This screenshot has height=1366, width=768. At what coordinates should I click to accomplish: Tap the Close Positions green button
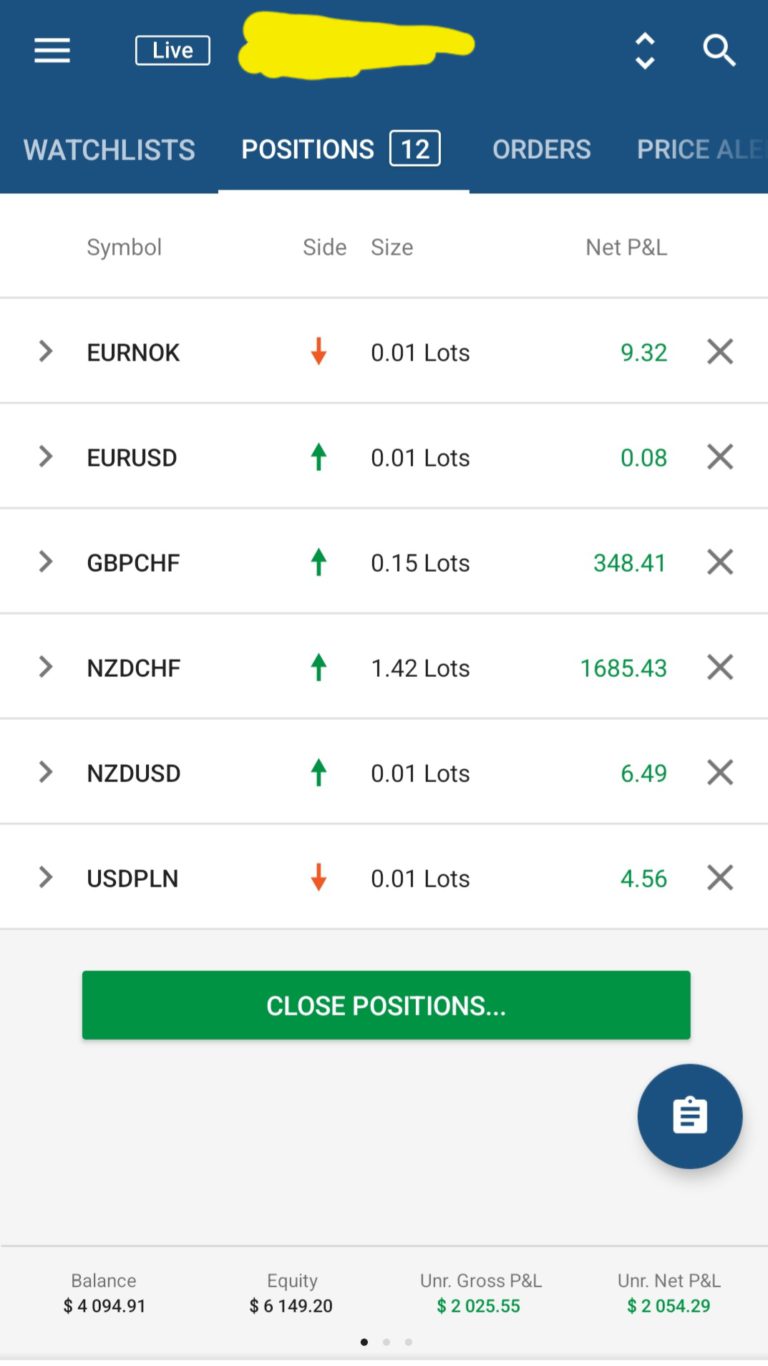pos(386,1005)
